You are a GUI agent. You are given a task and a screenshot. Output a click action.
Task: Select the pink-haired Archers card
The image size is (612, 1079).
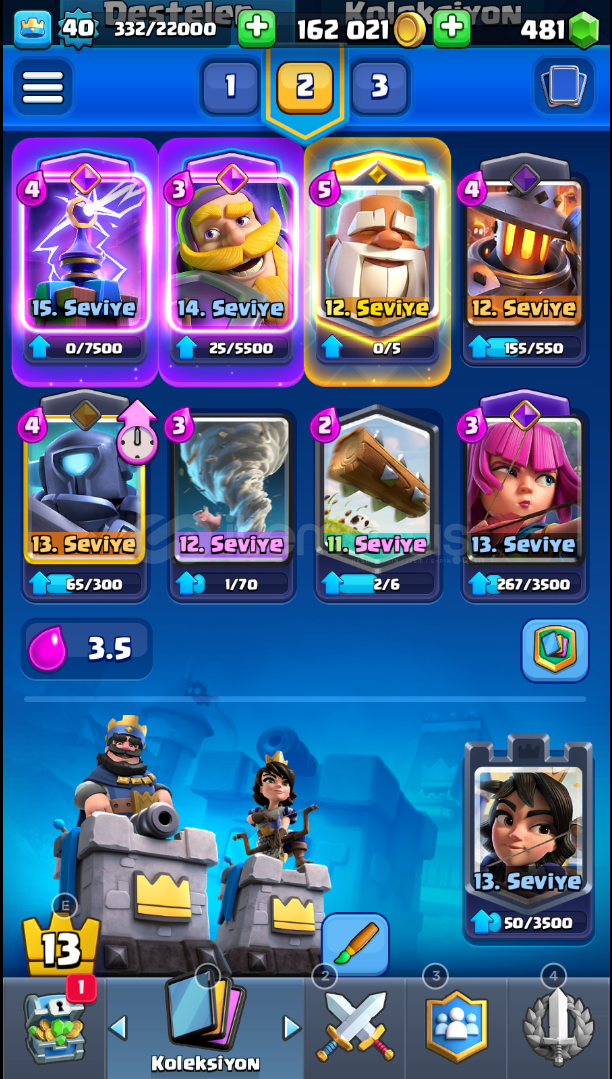coord(524,495)
